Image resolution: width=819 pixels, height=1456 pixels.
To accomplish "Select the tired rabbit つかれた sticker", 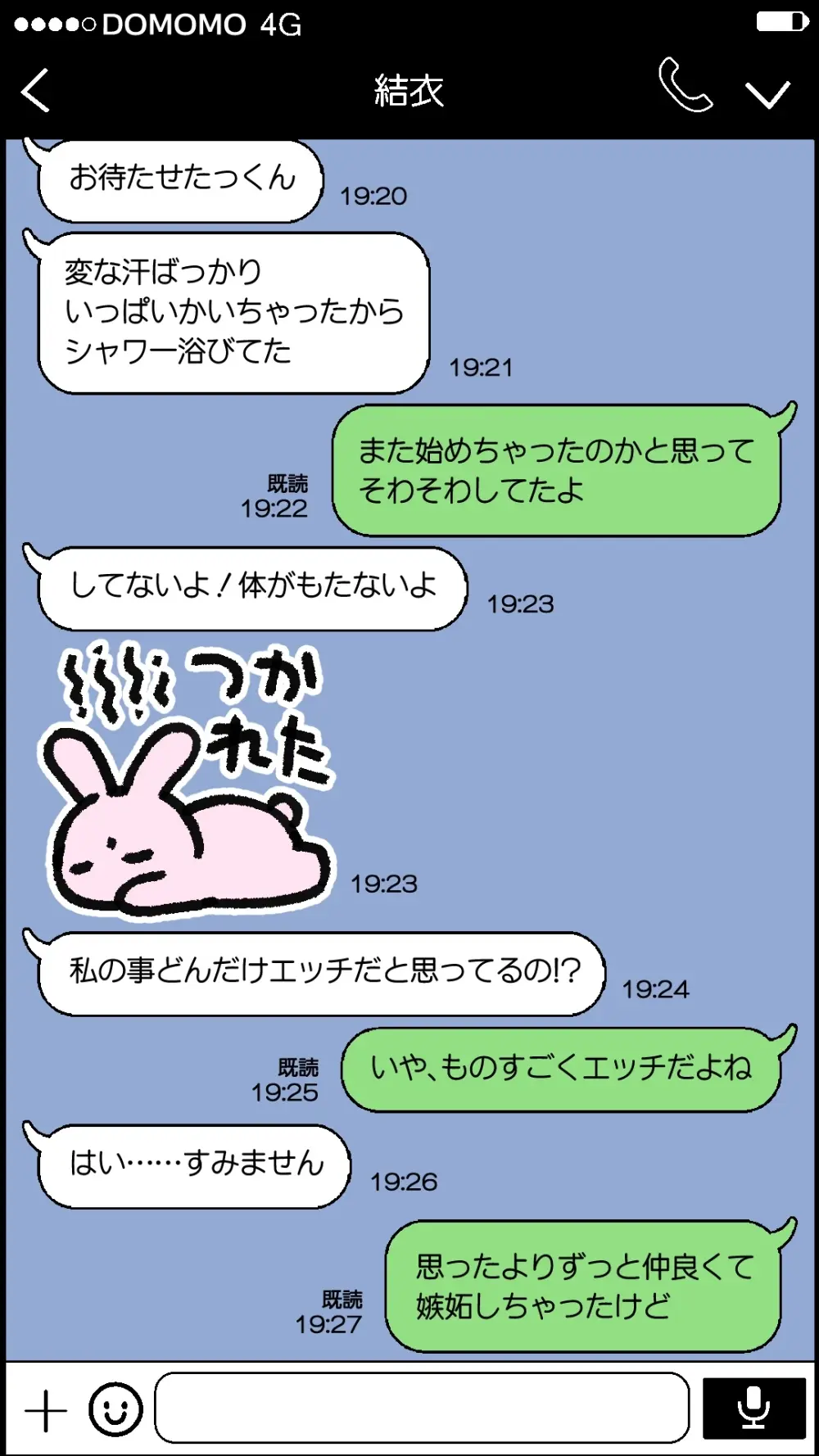I will click(188, 778).
